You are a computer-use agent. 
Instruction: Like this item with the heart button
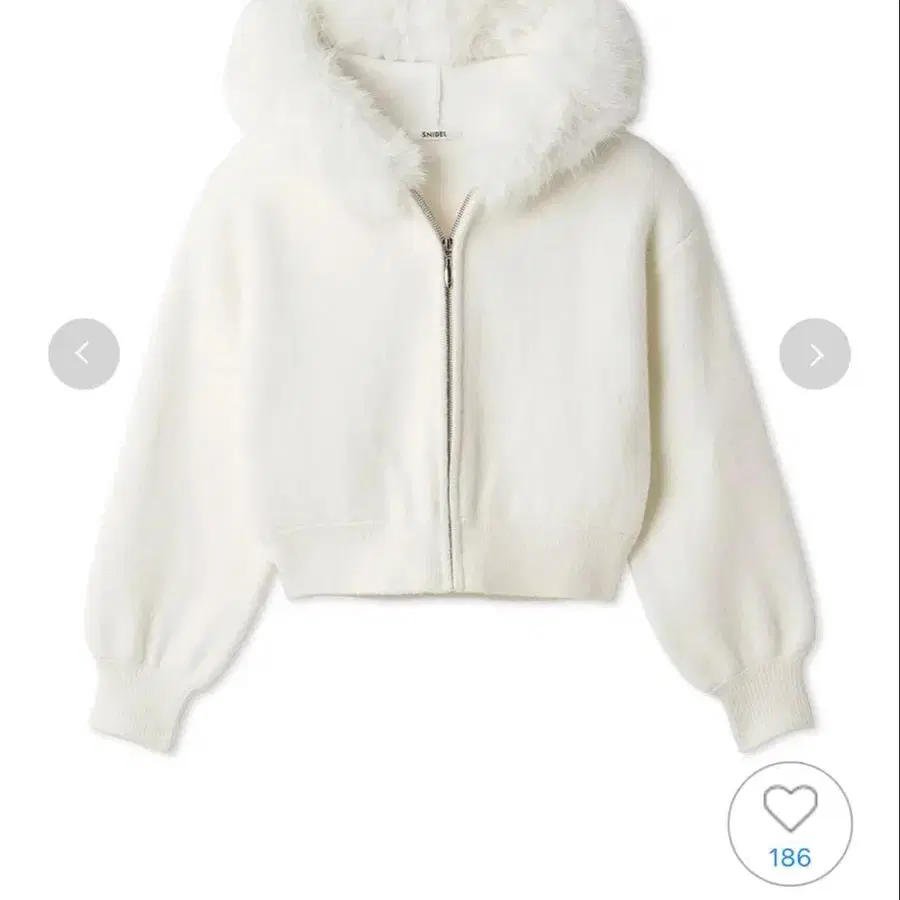pyautogui.click(x=790, y=824)
